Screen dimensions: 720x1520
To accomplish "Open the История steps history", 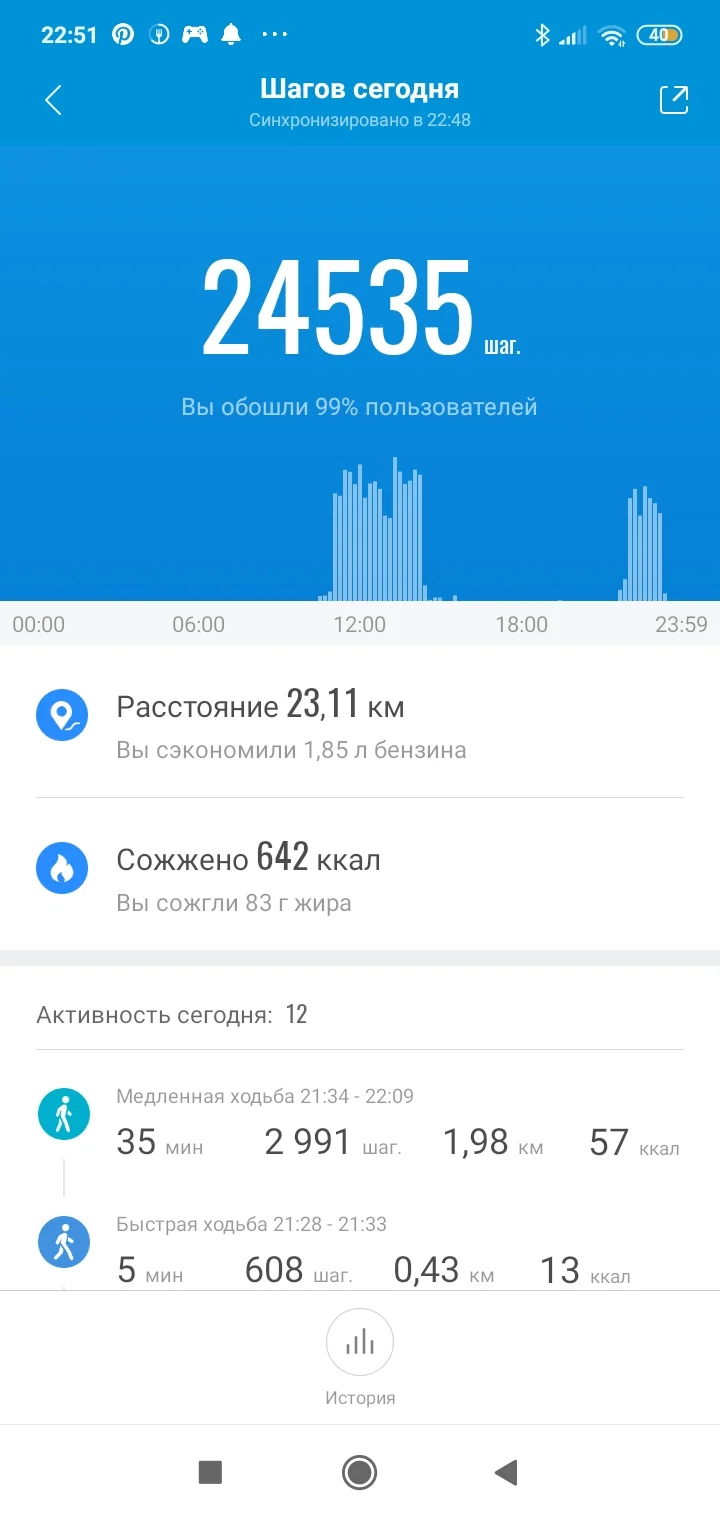I will click(x=360, y=1357).
